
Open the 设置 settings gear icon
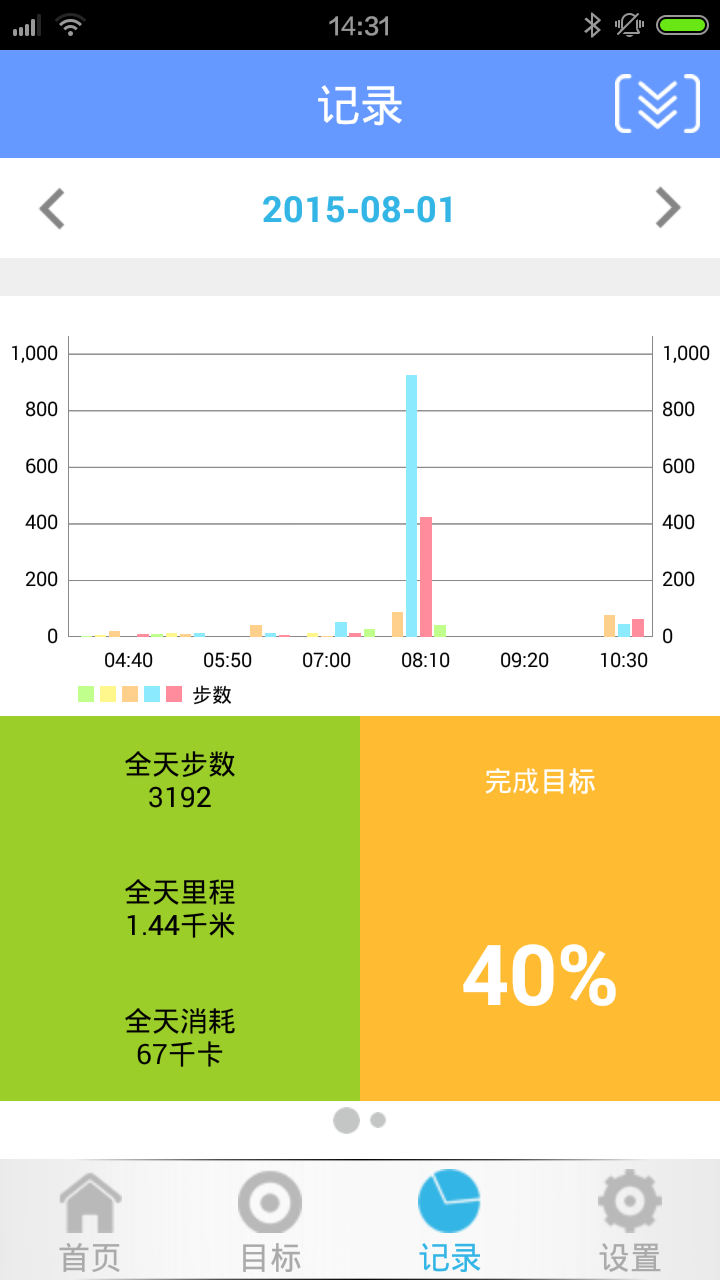tap(628, 1200)
